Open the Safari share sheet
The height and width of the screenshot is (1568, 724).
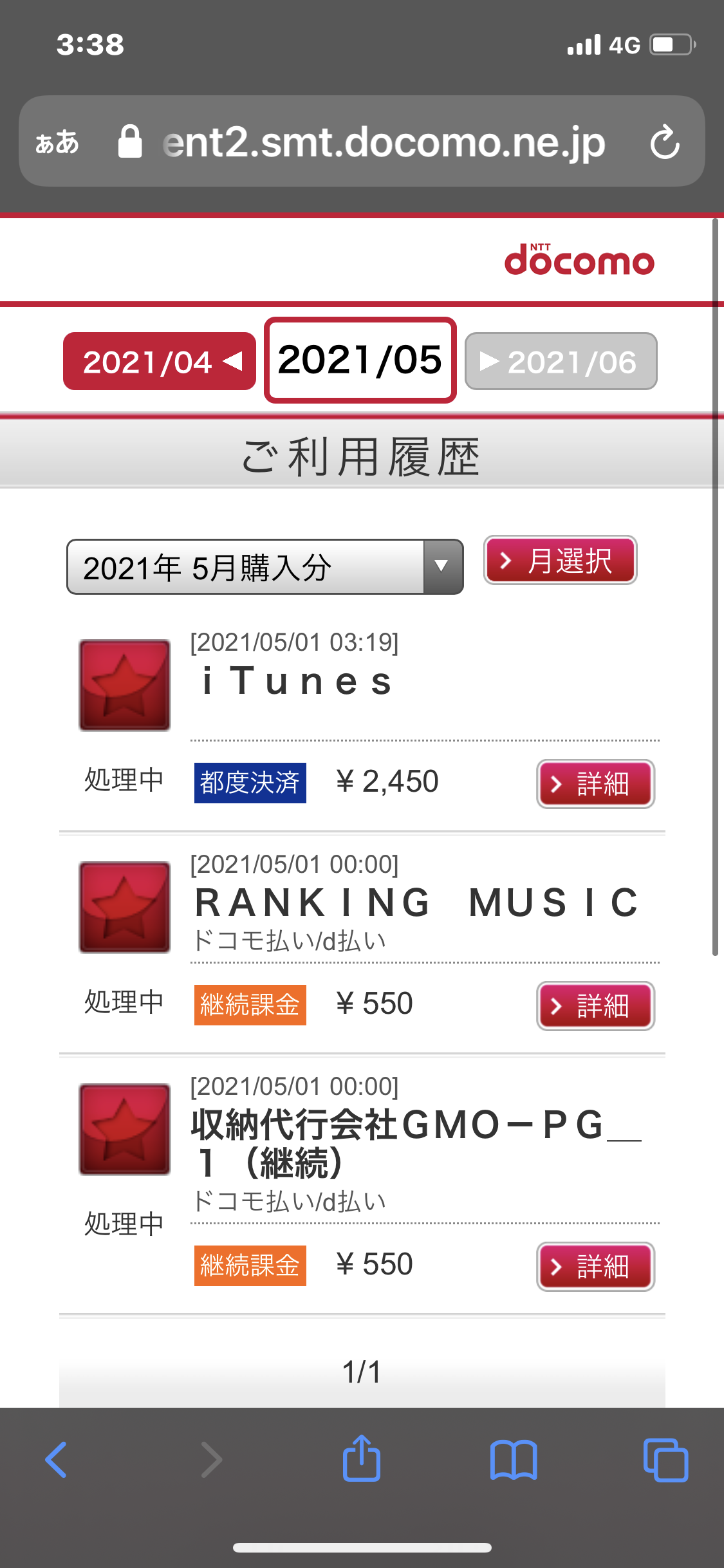(x=362, y=1459)
